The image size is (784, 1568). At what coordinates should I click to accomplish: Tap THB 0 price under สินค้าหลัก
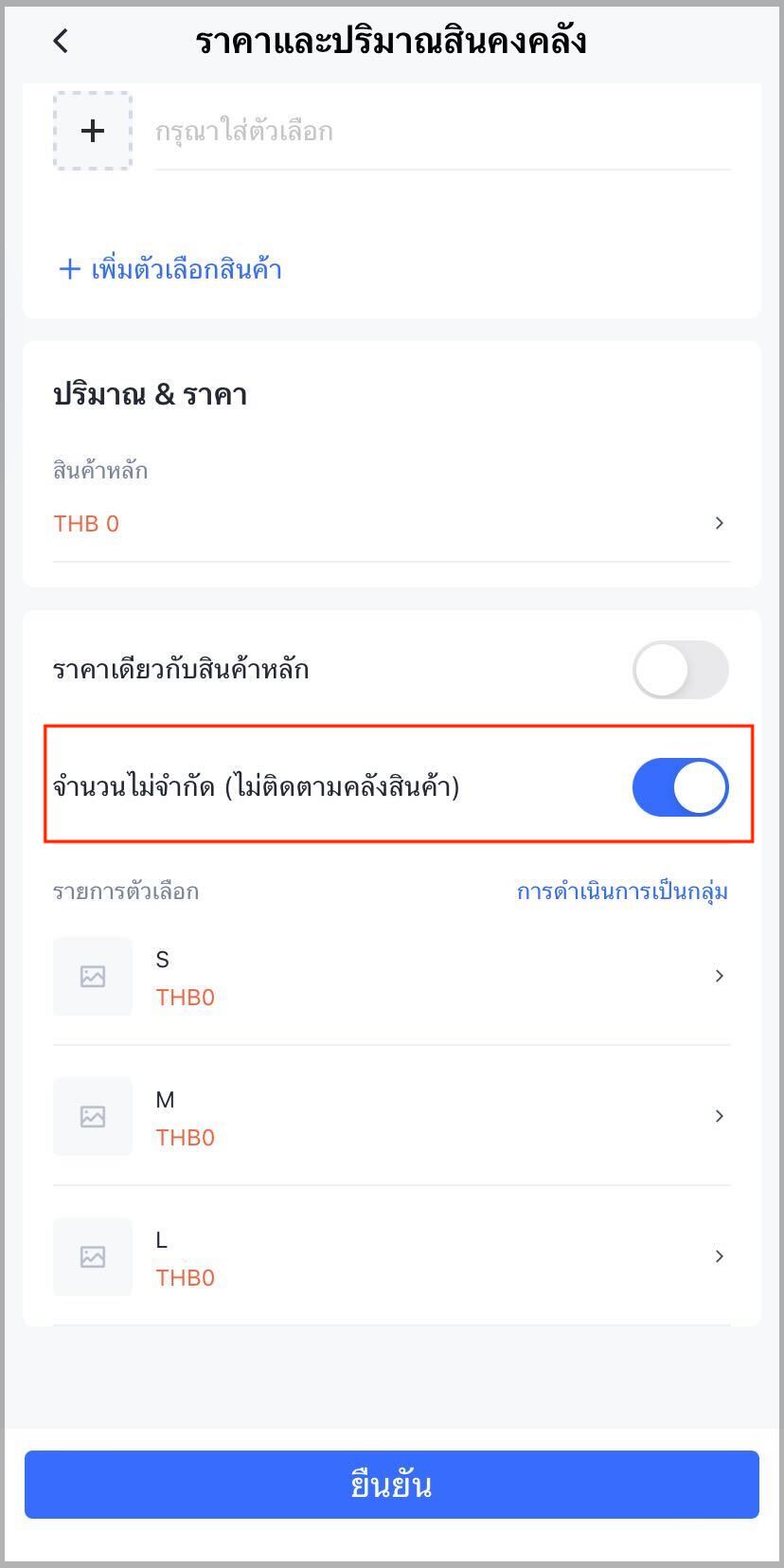click(86, 523)
